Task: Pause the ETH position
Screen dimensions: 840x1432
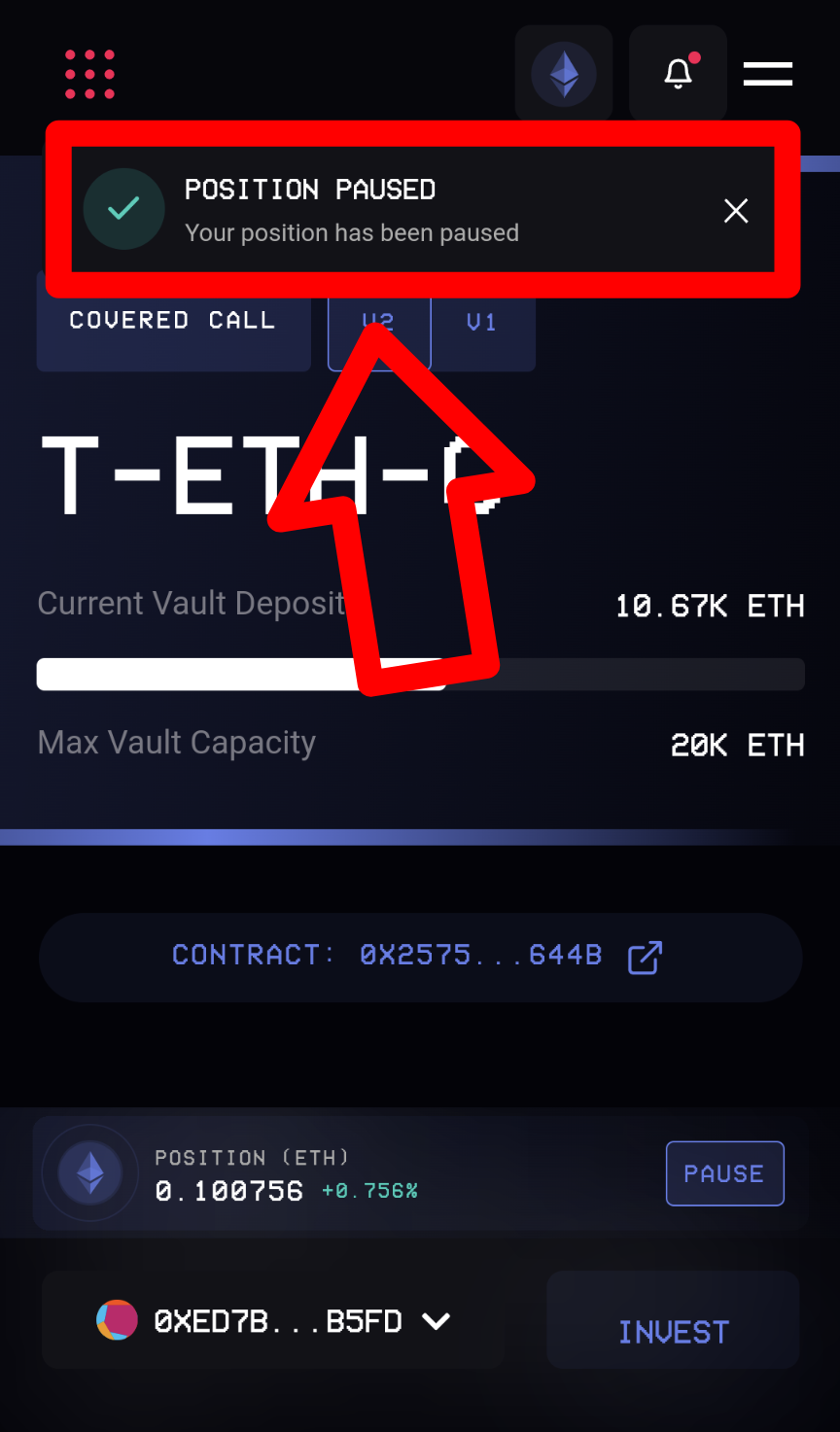Action: click(724, 1173)
